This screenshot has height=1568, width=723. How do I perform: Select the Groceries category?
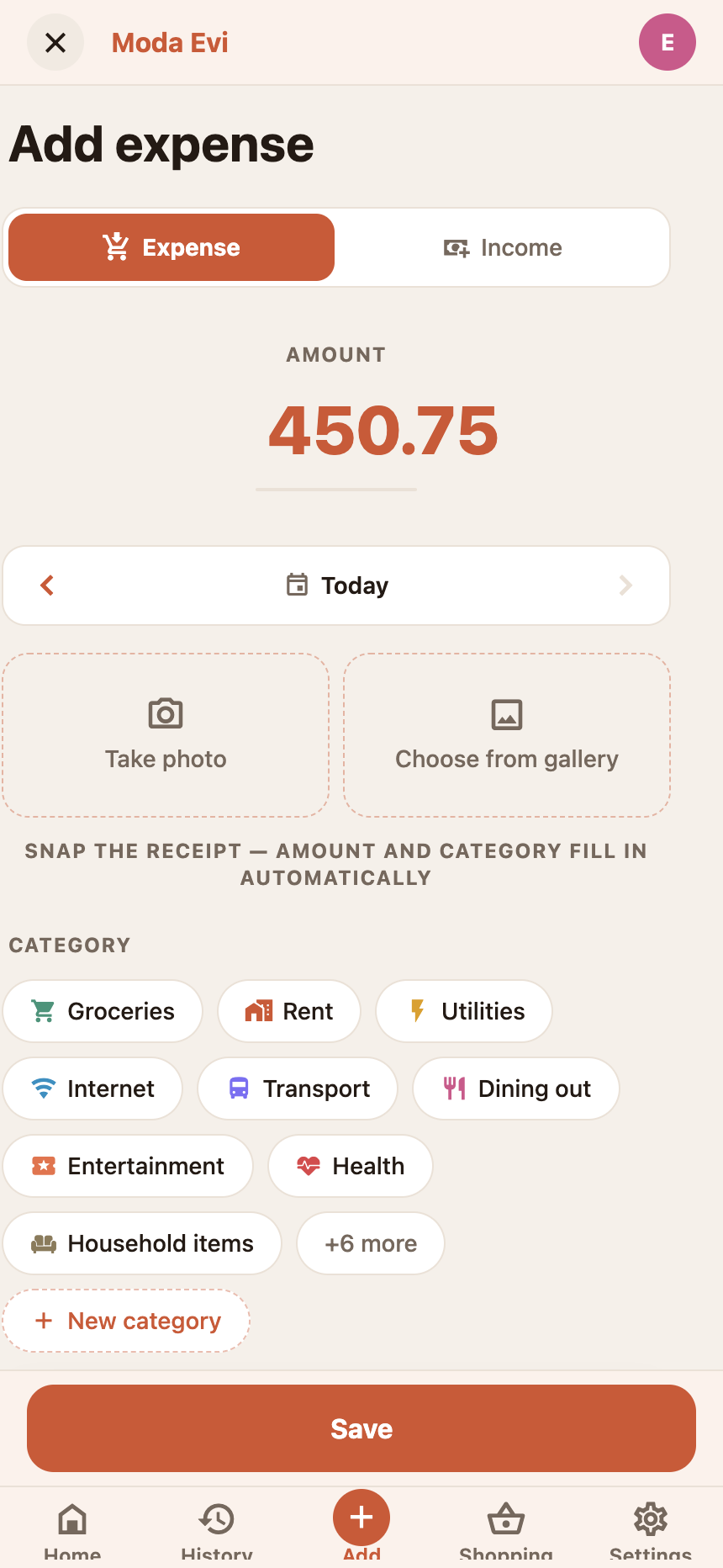[x=103, y=1011]
